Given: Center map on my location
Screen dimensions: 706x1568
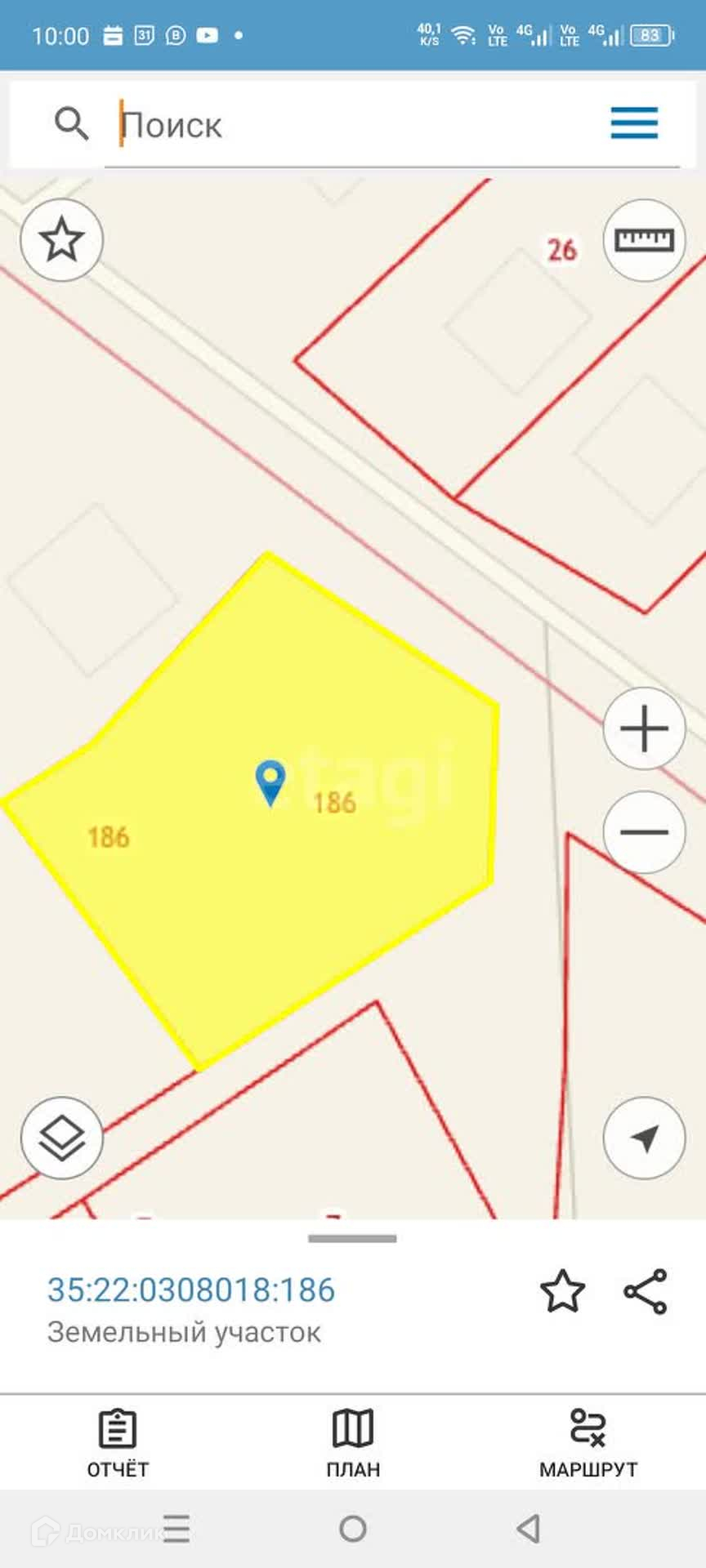Looking at the screenshot, I should click(644, 1138).
